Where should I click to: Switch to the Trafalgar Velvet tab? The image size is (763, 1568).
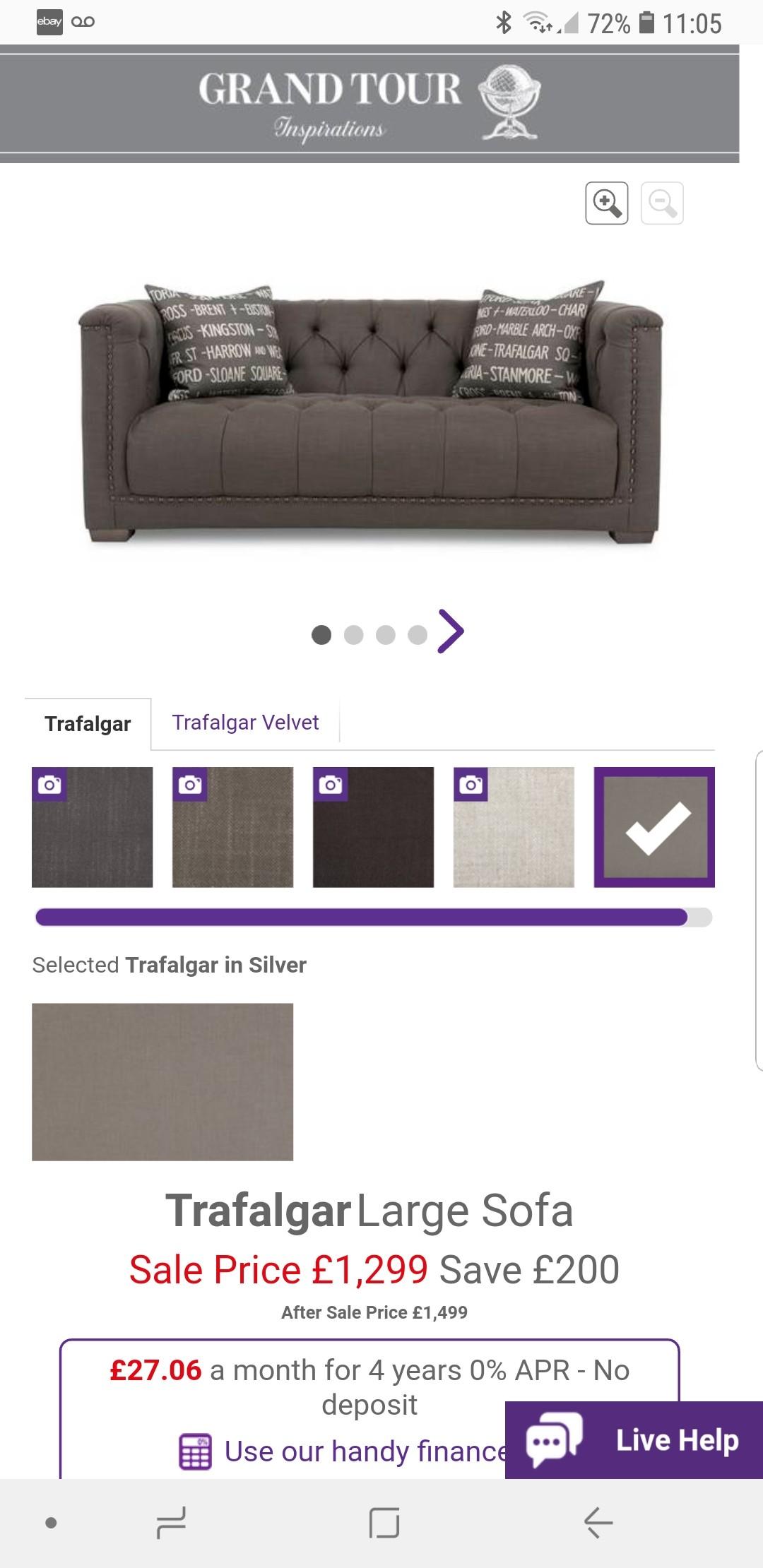pyautogui.click(x=245, y=723)
